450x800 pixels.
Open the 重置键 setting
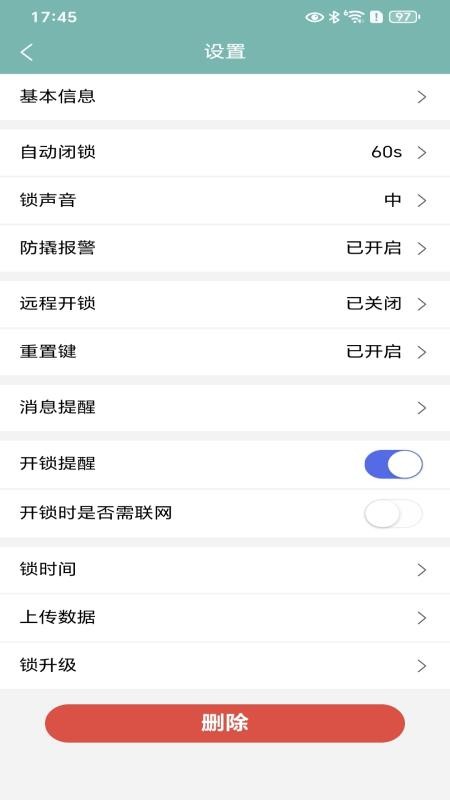pos(225,352)
